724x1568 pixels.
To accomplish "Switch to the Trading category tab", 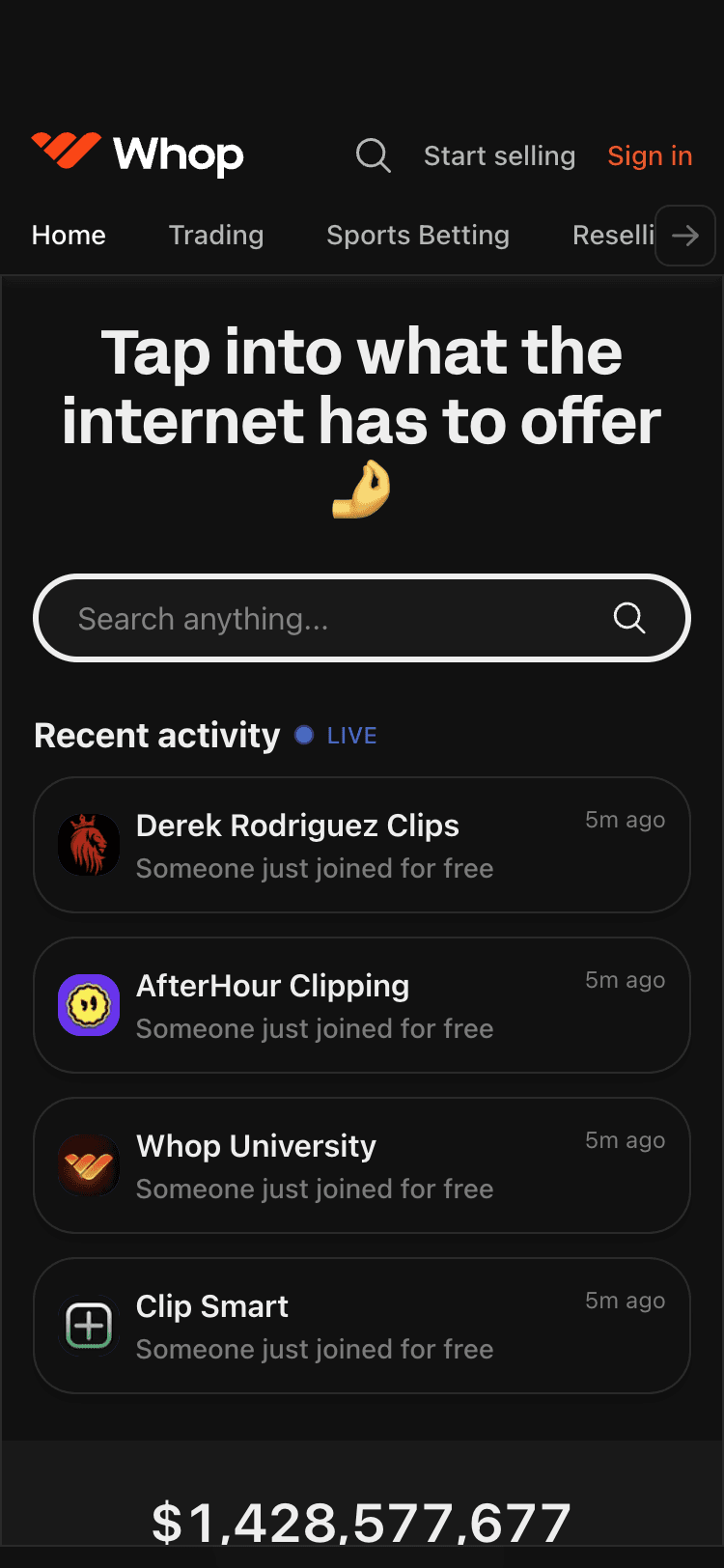I will 216,235.
